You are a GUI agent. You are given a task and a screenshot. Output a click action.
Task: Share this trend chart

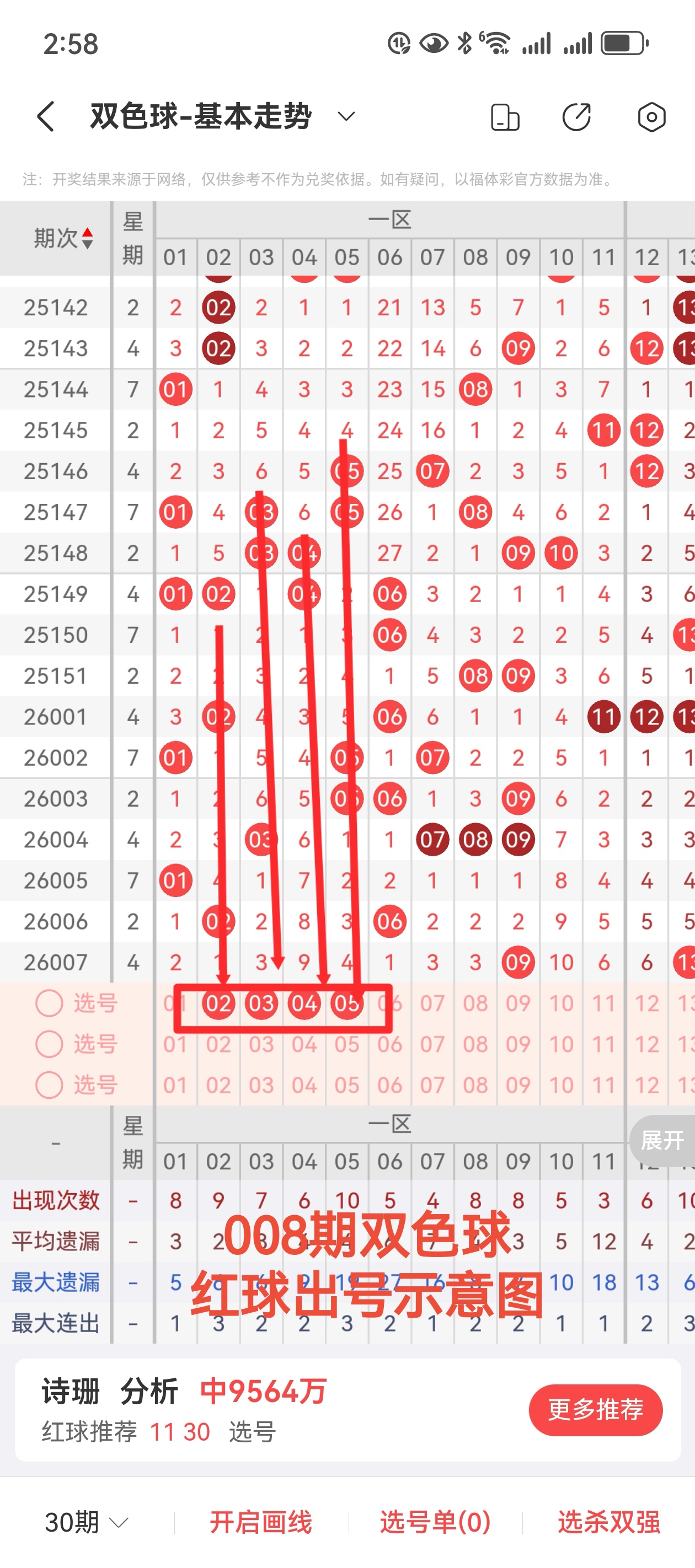click(576, 117)
